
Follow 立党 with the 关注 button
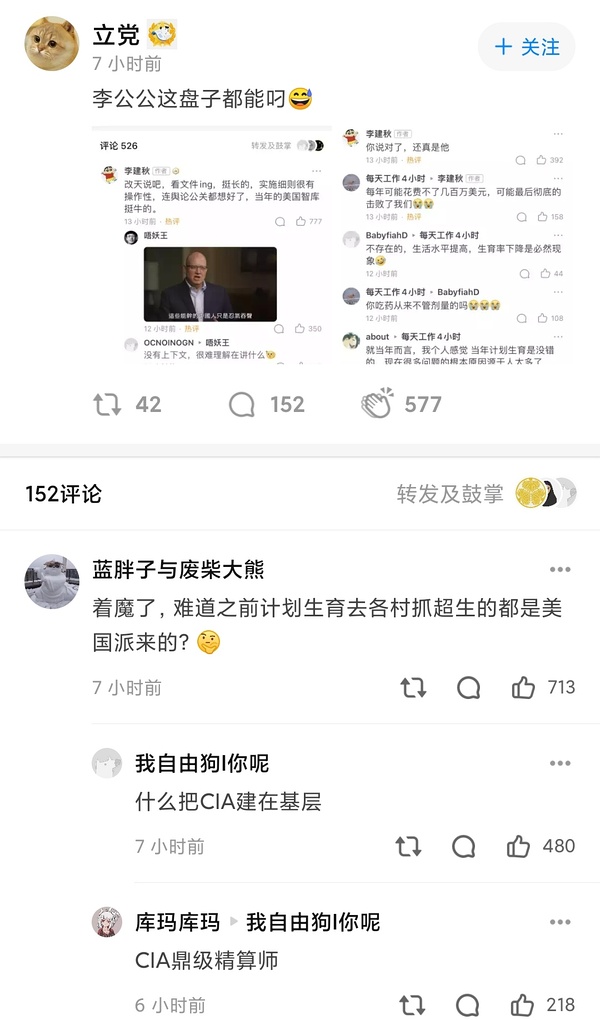[527, 47]
